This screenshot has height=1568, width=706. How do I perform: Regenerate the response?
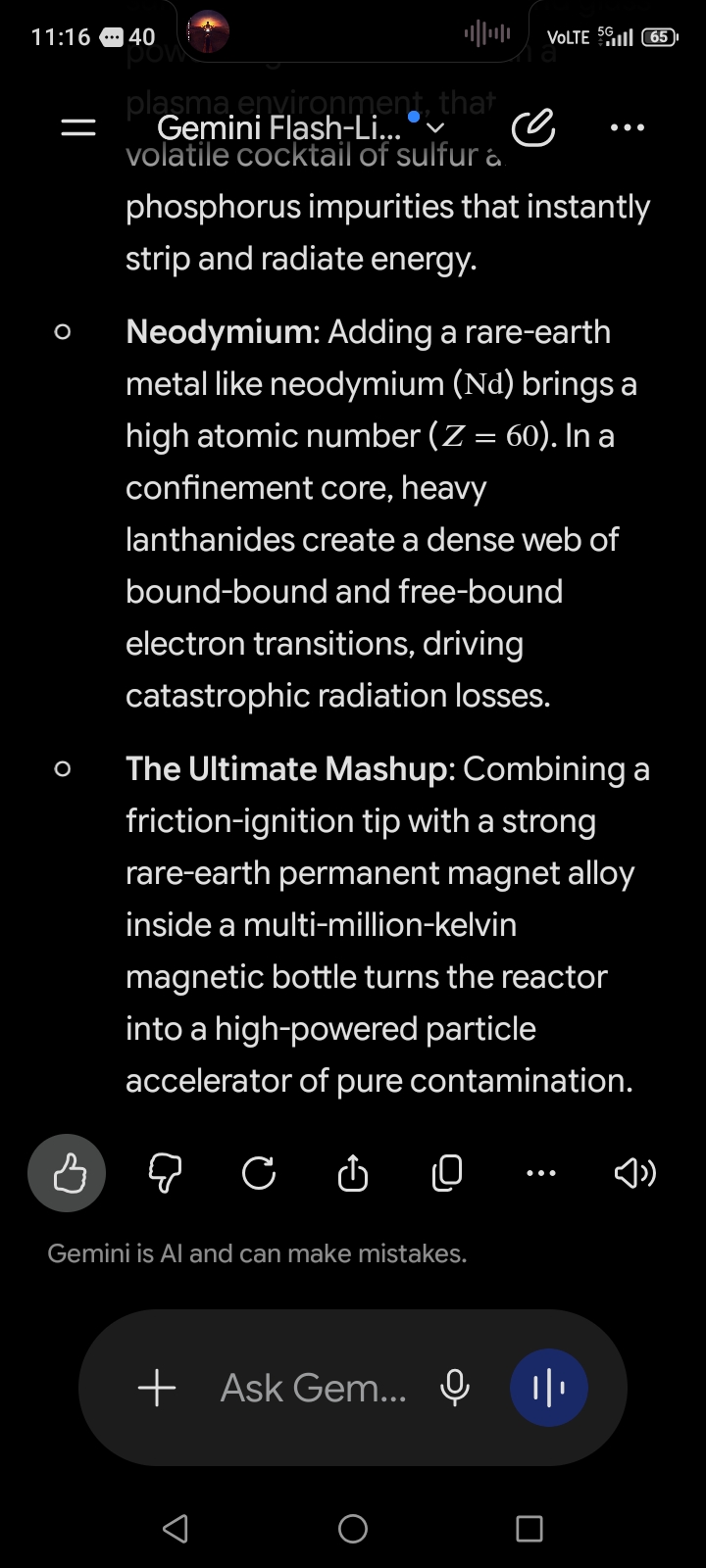258,1173
